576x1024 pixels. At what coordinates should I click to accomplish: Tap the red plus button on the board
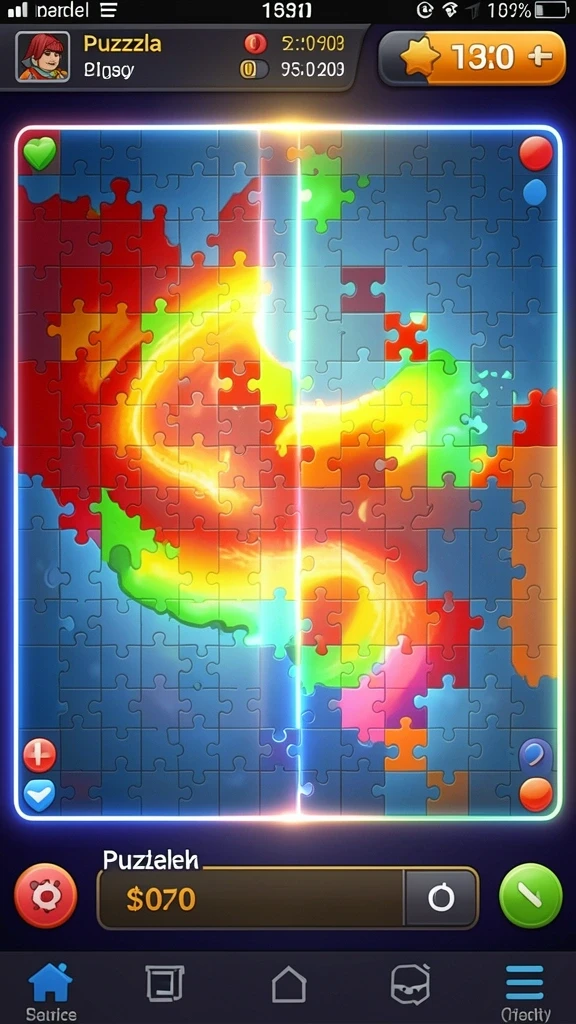coord(39,756)
